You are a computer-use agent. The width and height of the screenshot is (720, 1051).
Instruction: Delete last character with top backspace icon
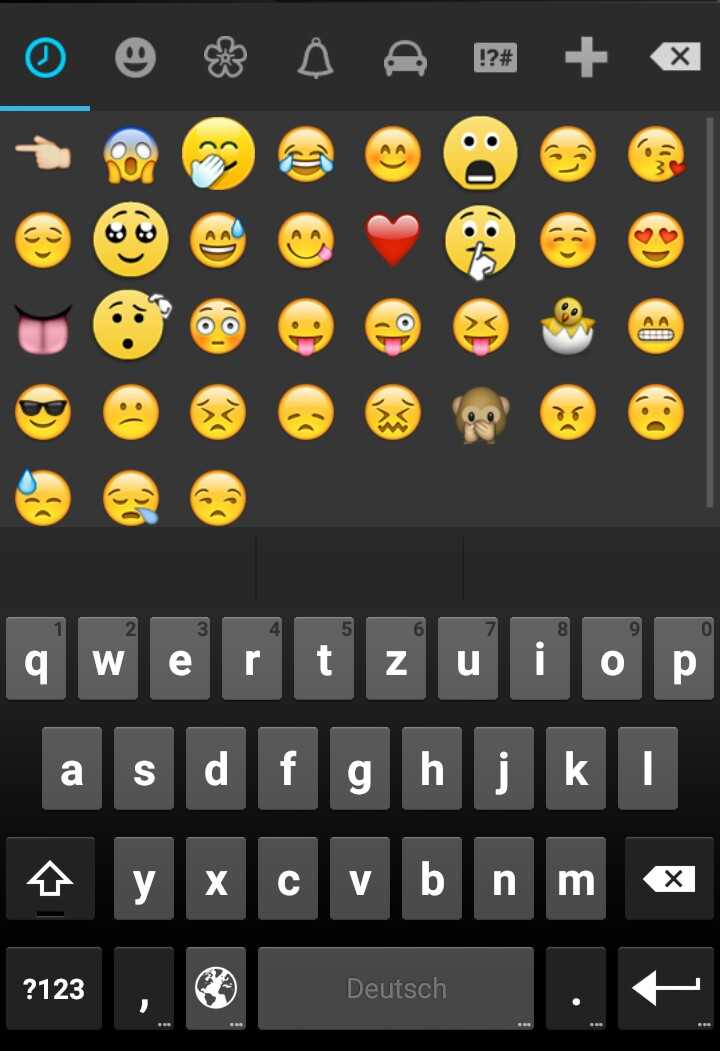pyautogui.click(x=675, y=58)
